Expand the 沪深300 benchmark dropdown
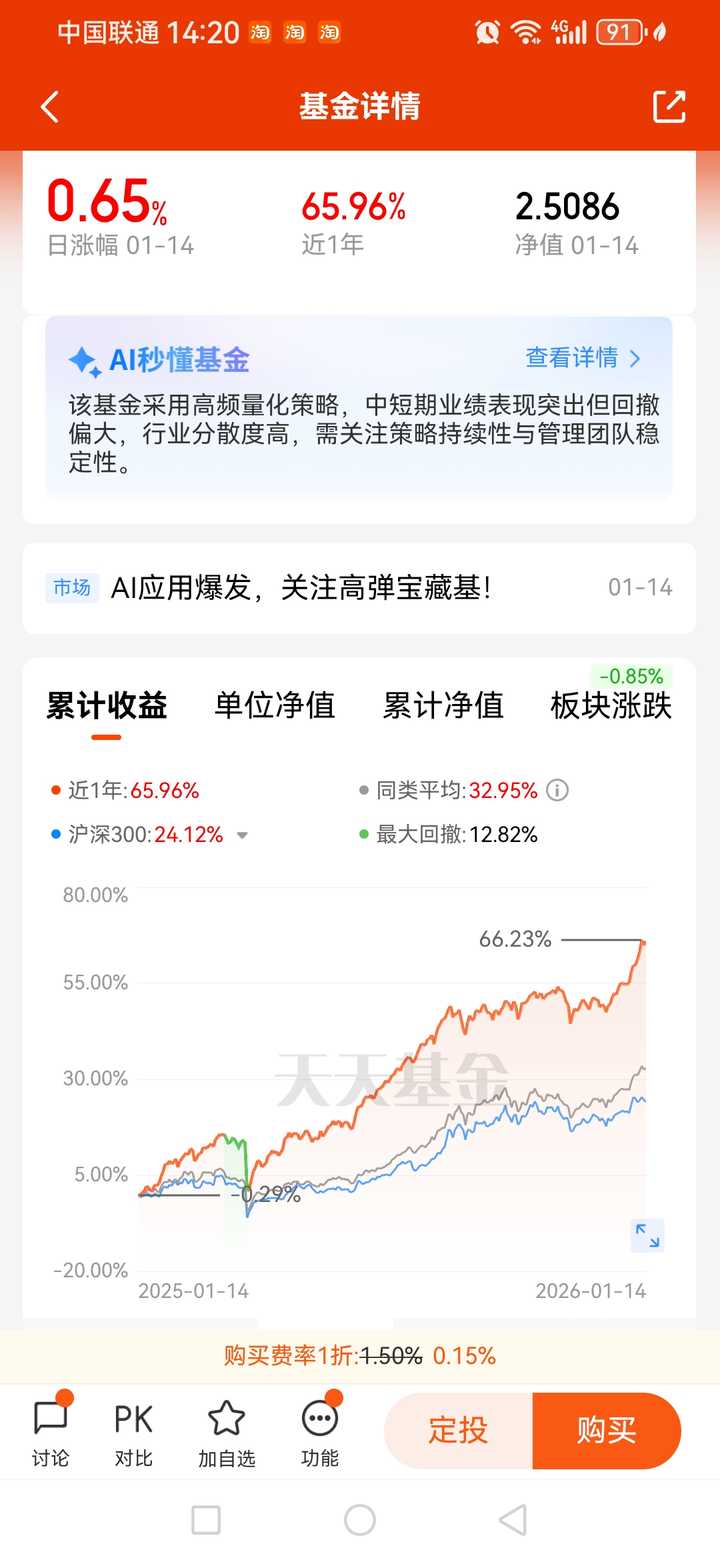 [x=242, y=835]
